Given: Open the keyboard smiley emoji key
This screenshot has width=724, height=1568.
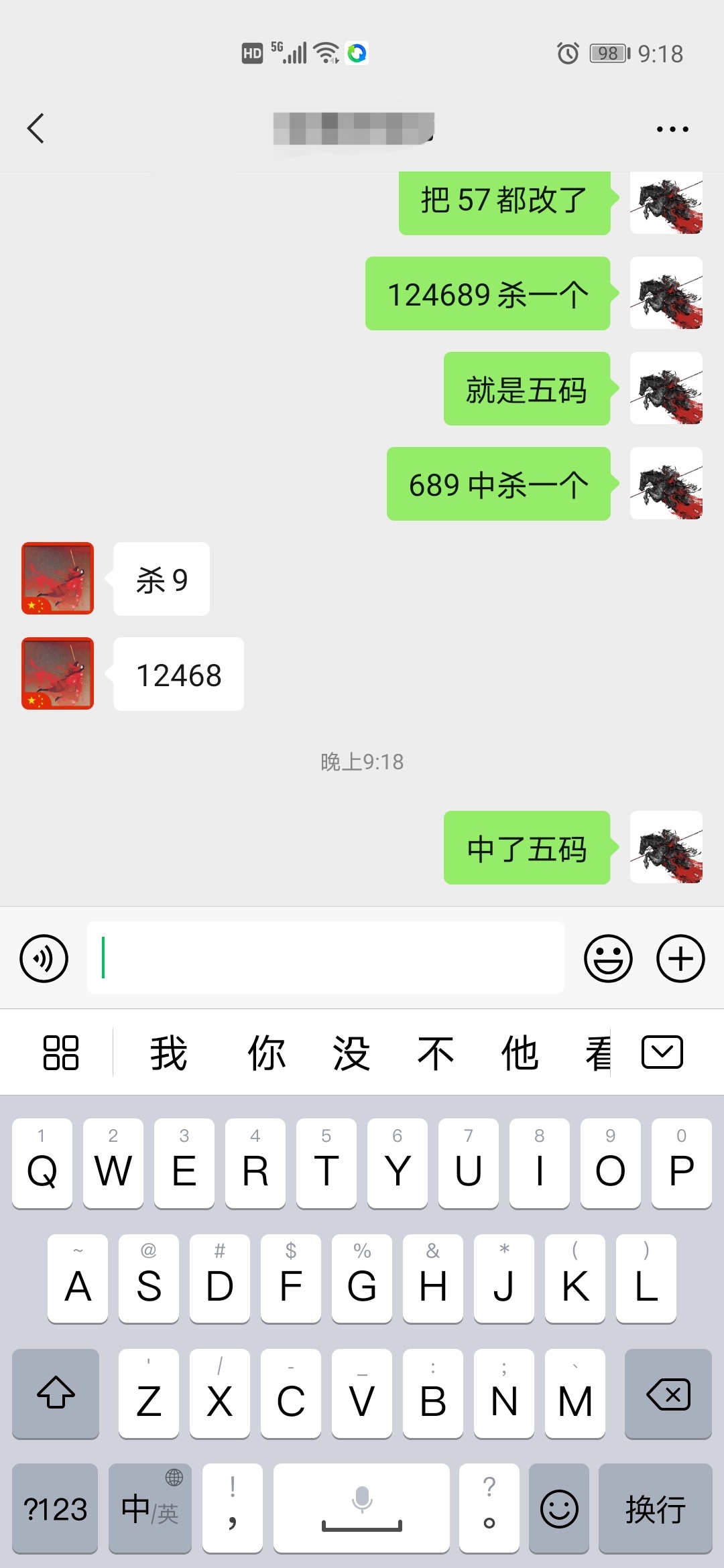Looking at the screenshot, I should (558, 1509).
